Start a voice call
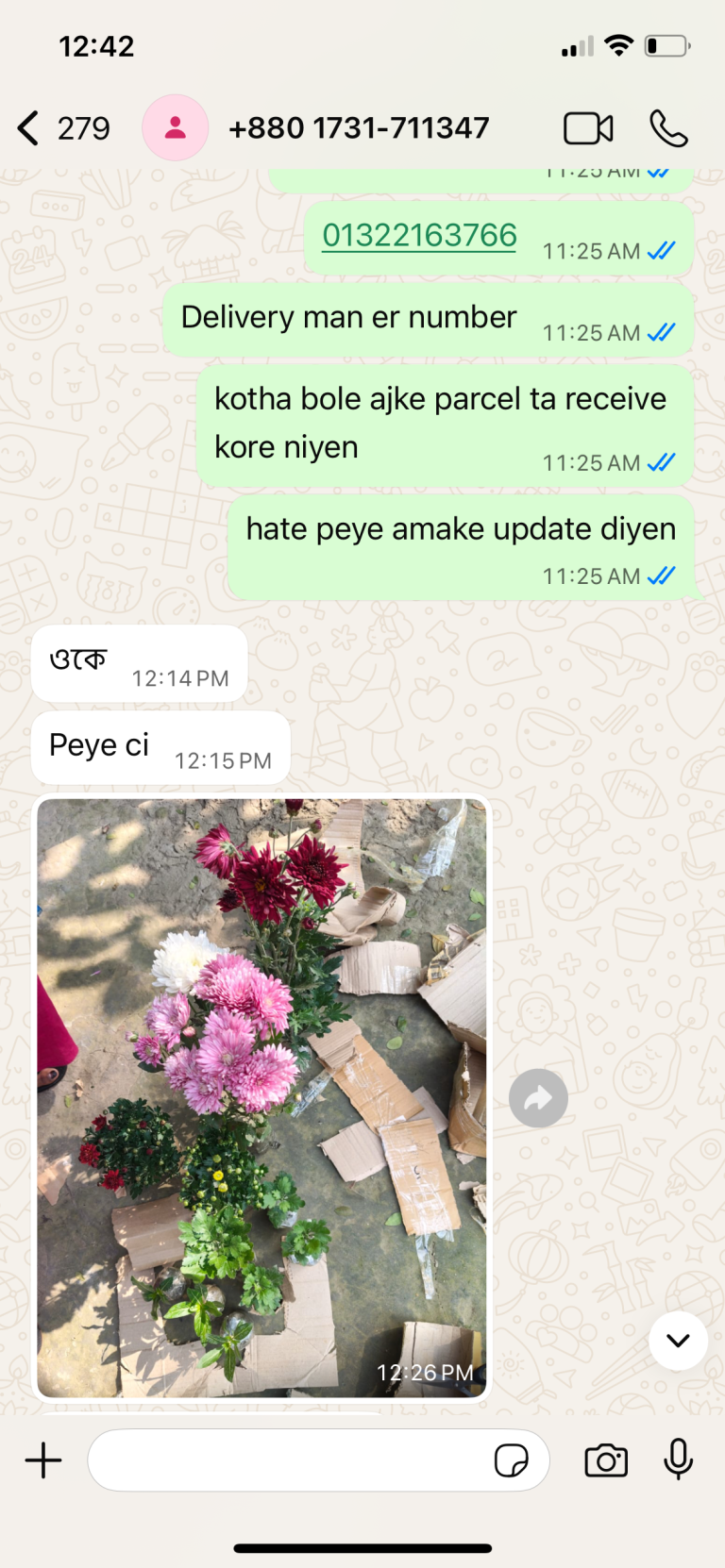725x1568 pixels. (668, 128)
